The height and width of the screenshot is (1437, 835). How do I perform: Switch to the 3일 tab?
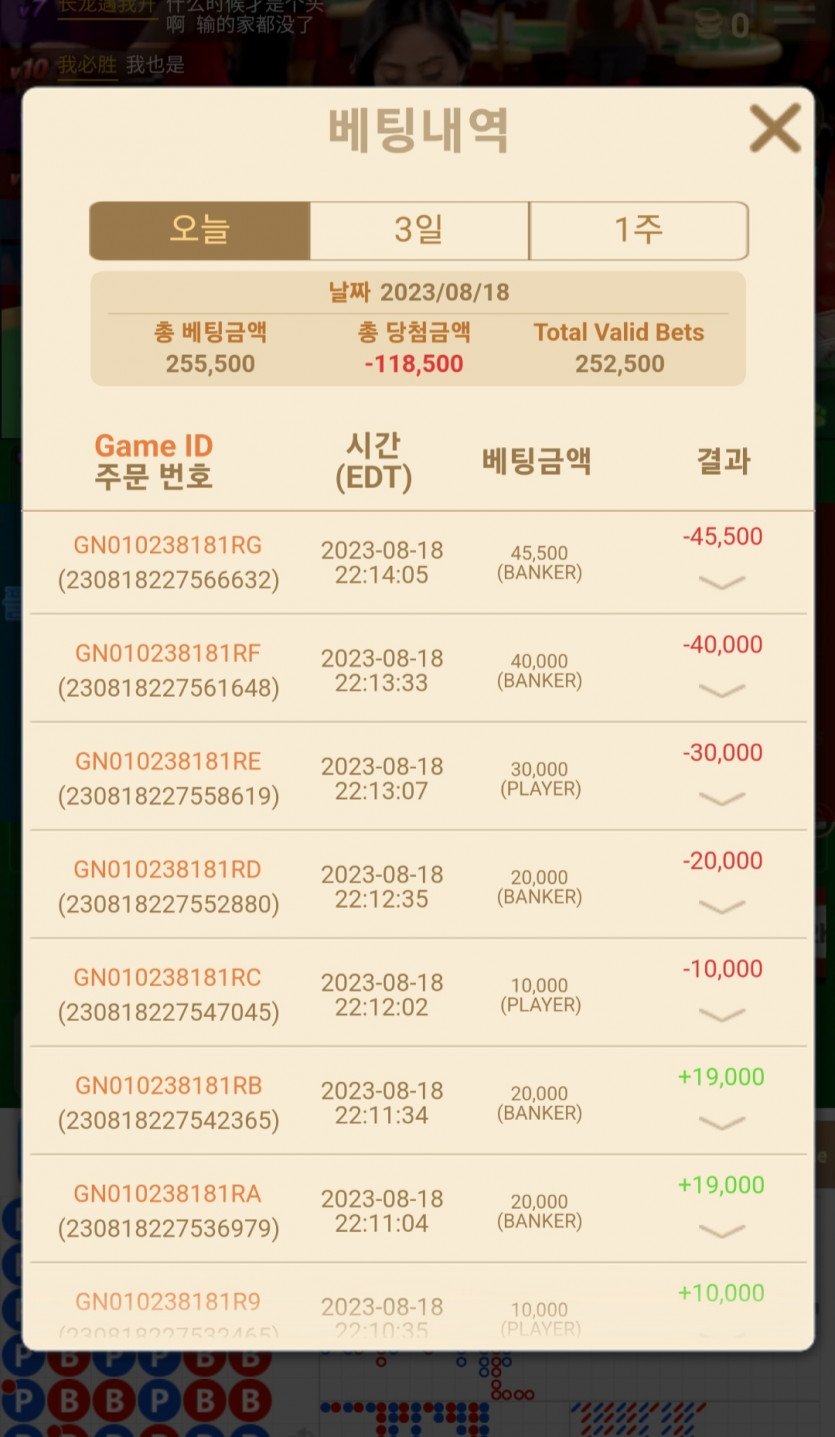point(419,231)
